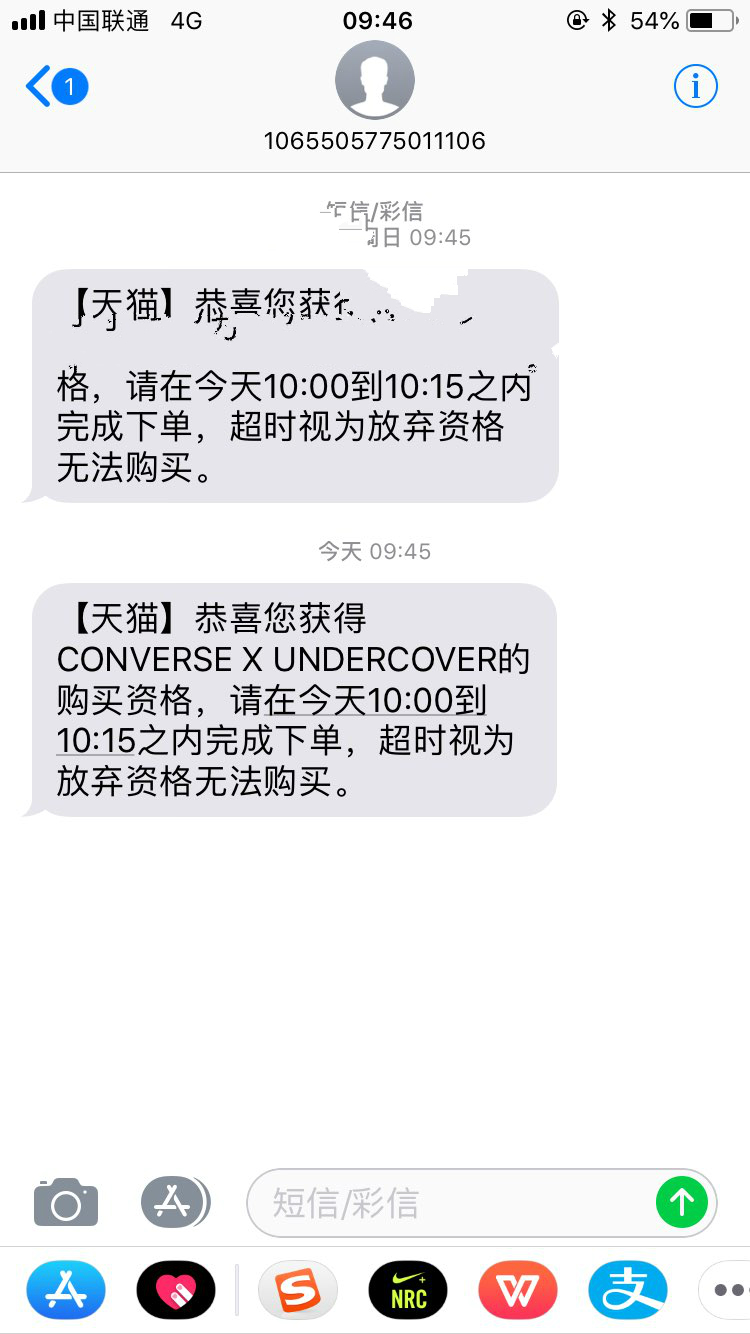The image size is (750, 1334).
Task: Open the WPS app in the drawer
Action: tap(517, 1290)
